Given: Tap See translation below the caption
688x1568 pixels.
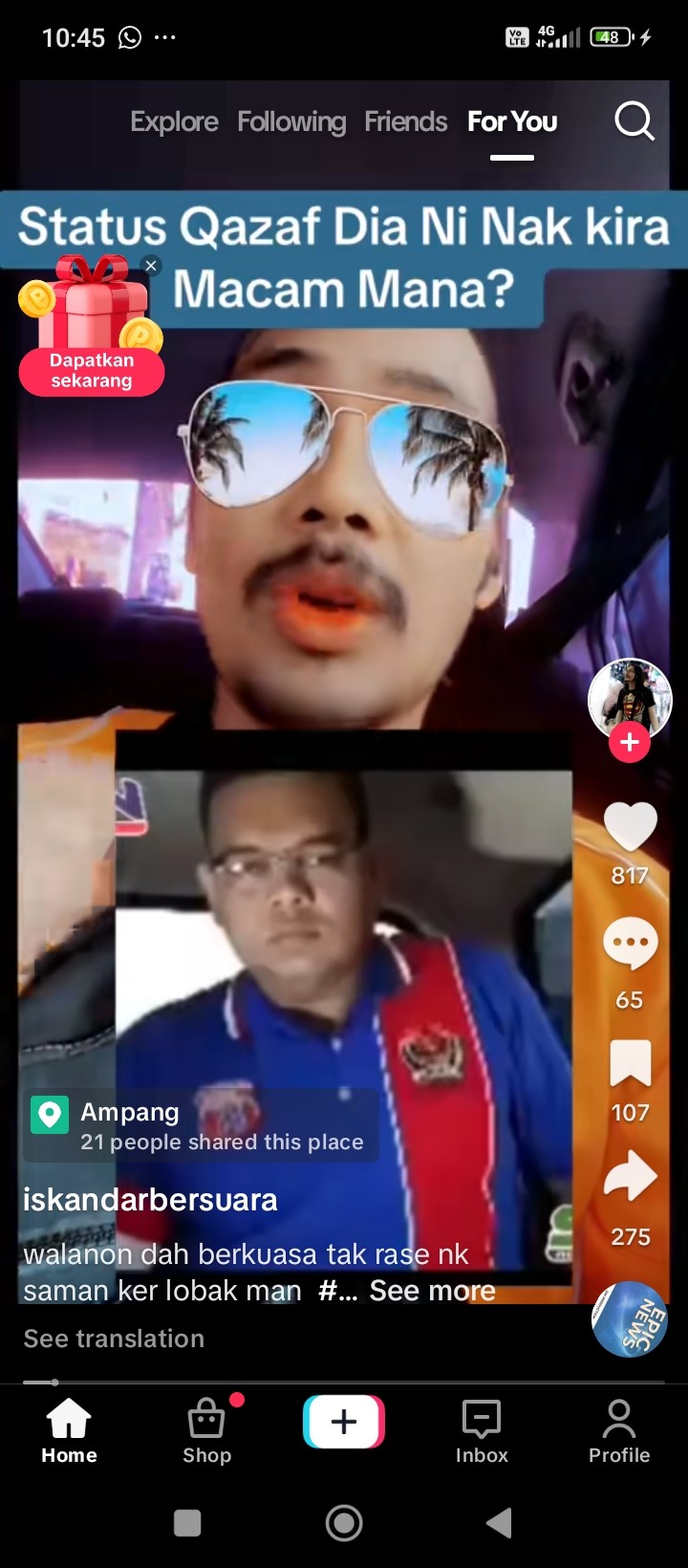Looking at the screenshot, I should coord(114,1339).
